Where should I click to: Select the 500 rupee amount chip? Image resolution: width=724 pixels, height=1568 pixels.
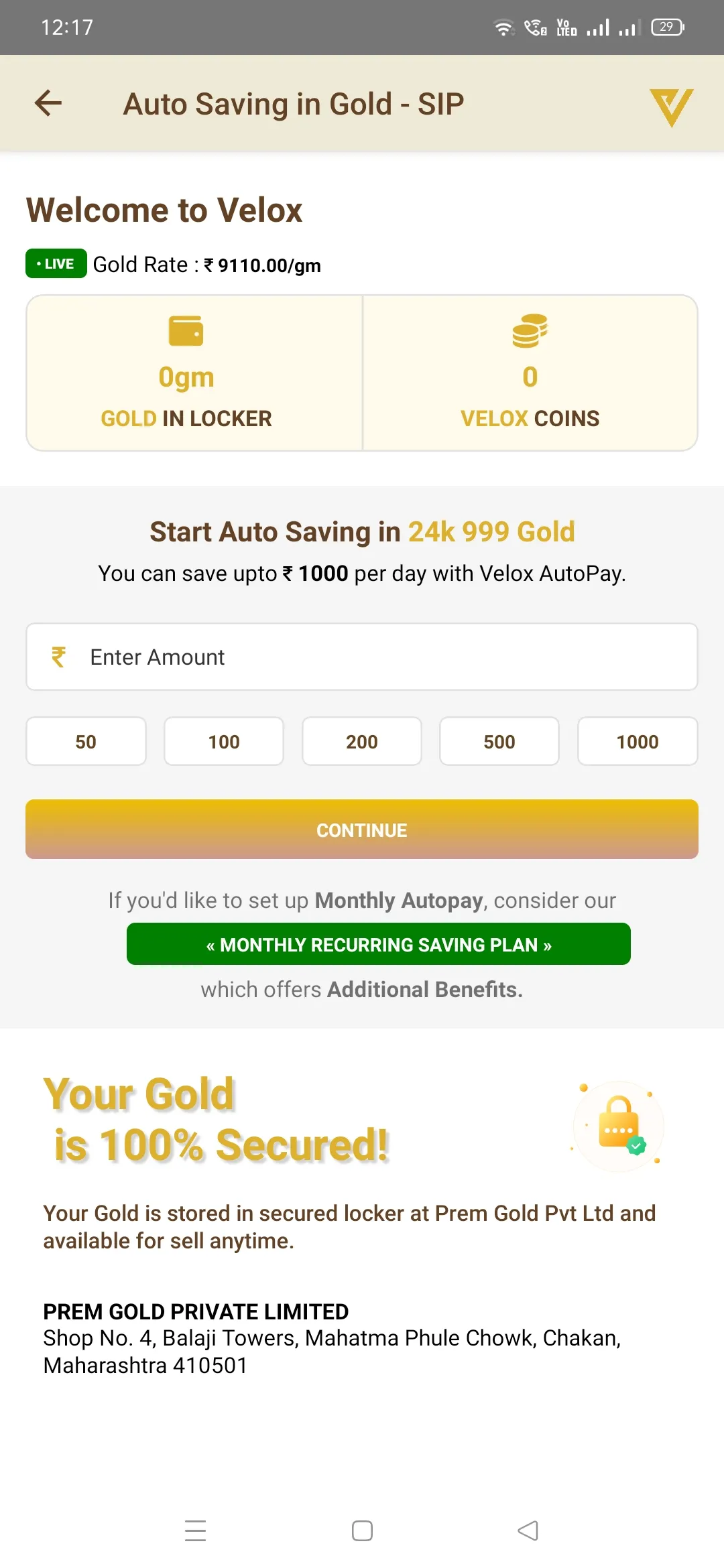499,742
